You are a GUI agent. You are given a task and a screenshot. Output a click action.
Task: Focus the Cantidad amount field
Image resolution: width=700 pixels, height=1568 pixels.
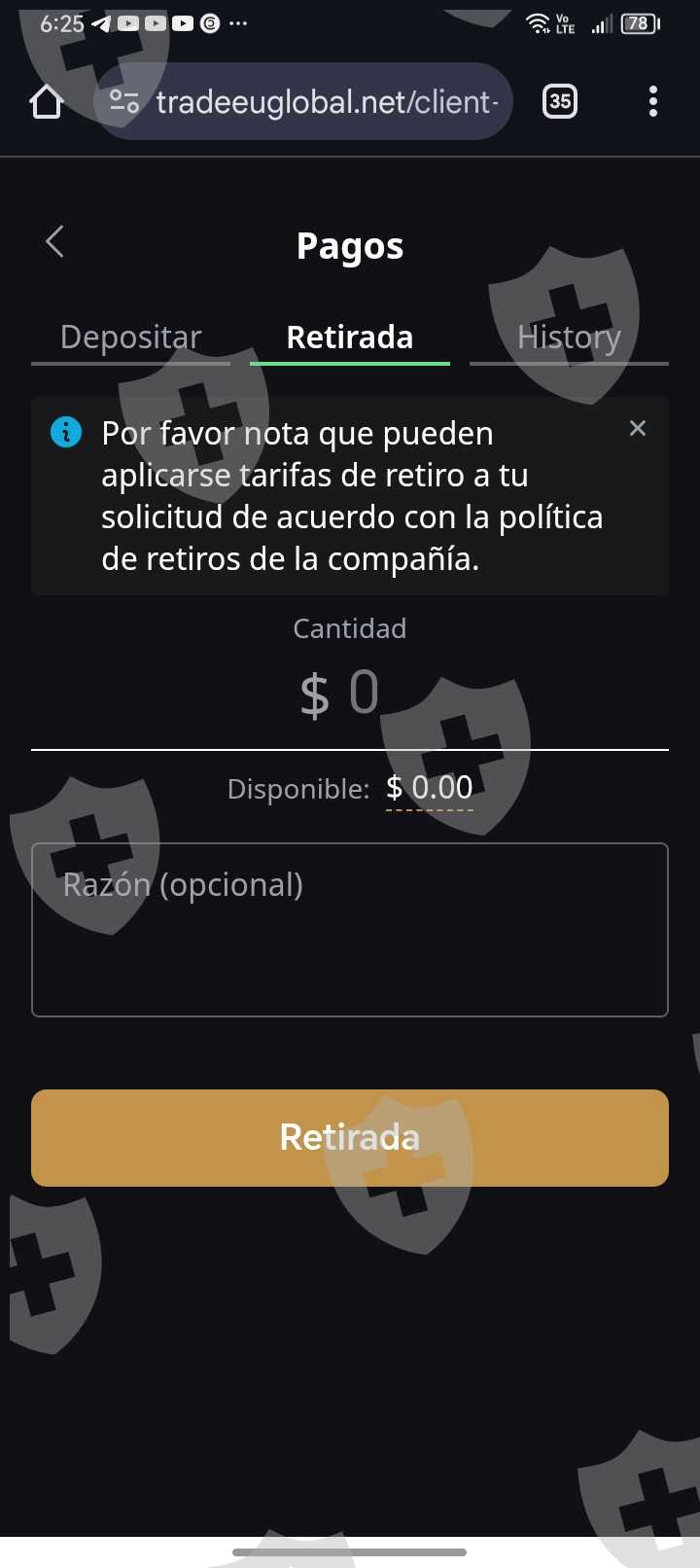pyautogui.click(x=350, y=695)
